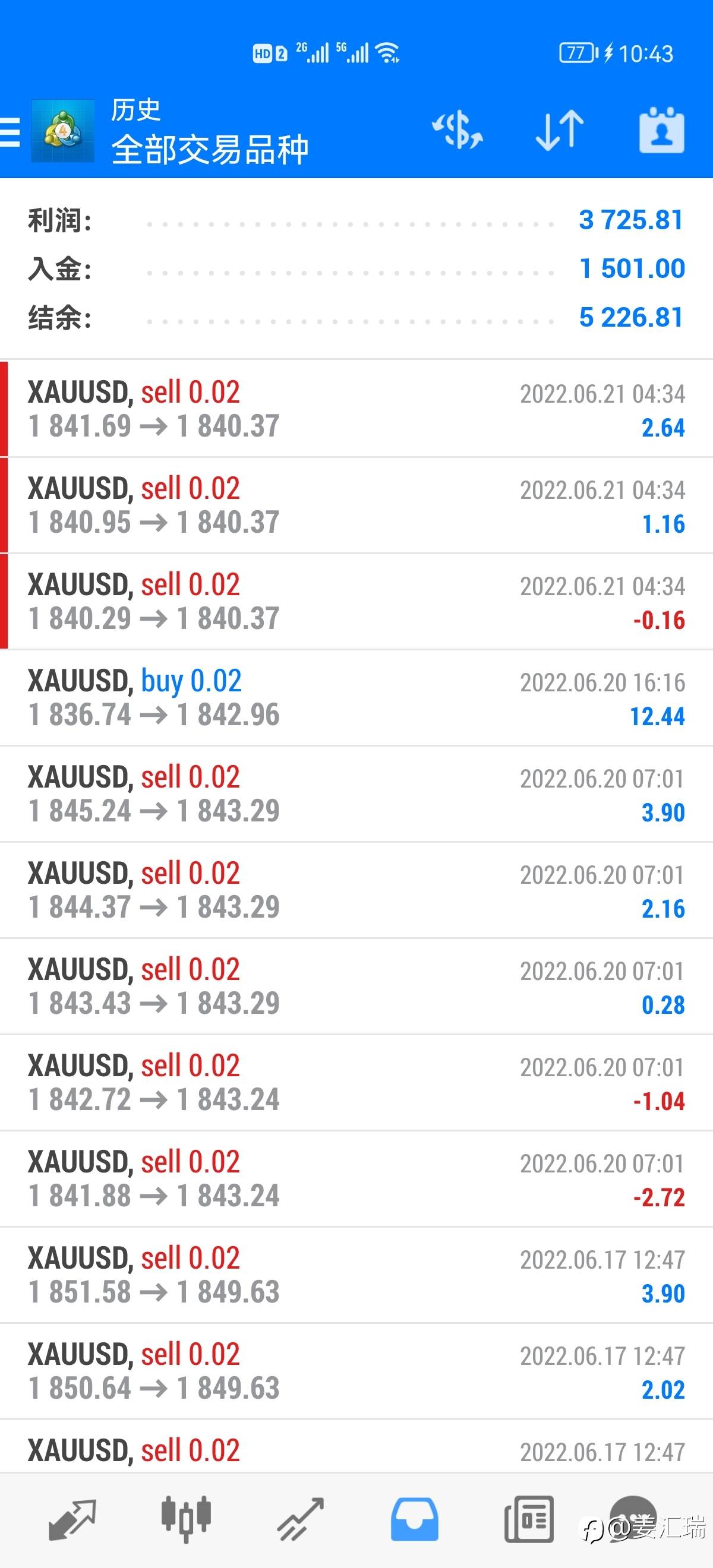Viewport: 713px width, 1568px height.
Task: Switch to the Quotes tab
Action: [72, 1519]
